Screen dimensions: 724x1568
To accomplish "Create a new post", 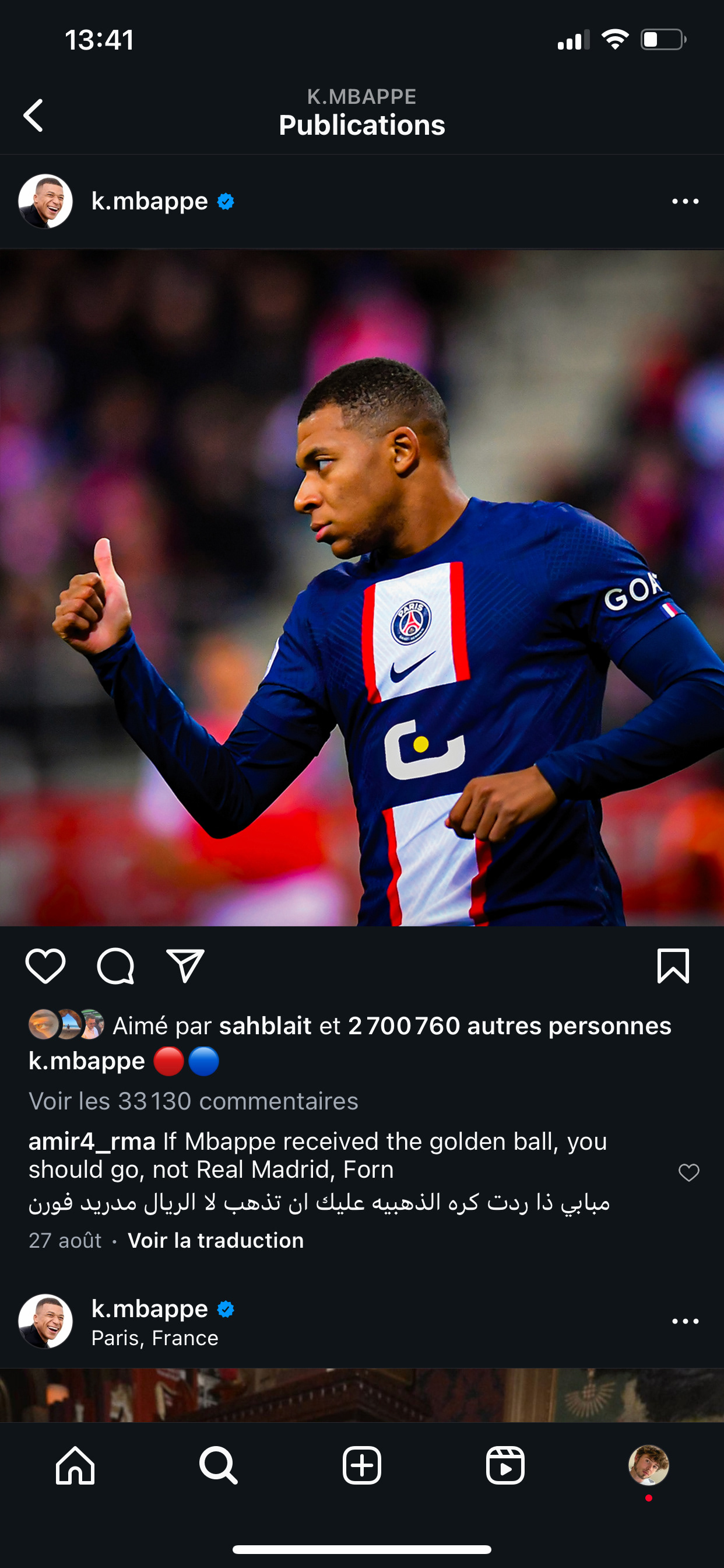I will (362, 1465).
